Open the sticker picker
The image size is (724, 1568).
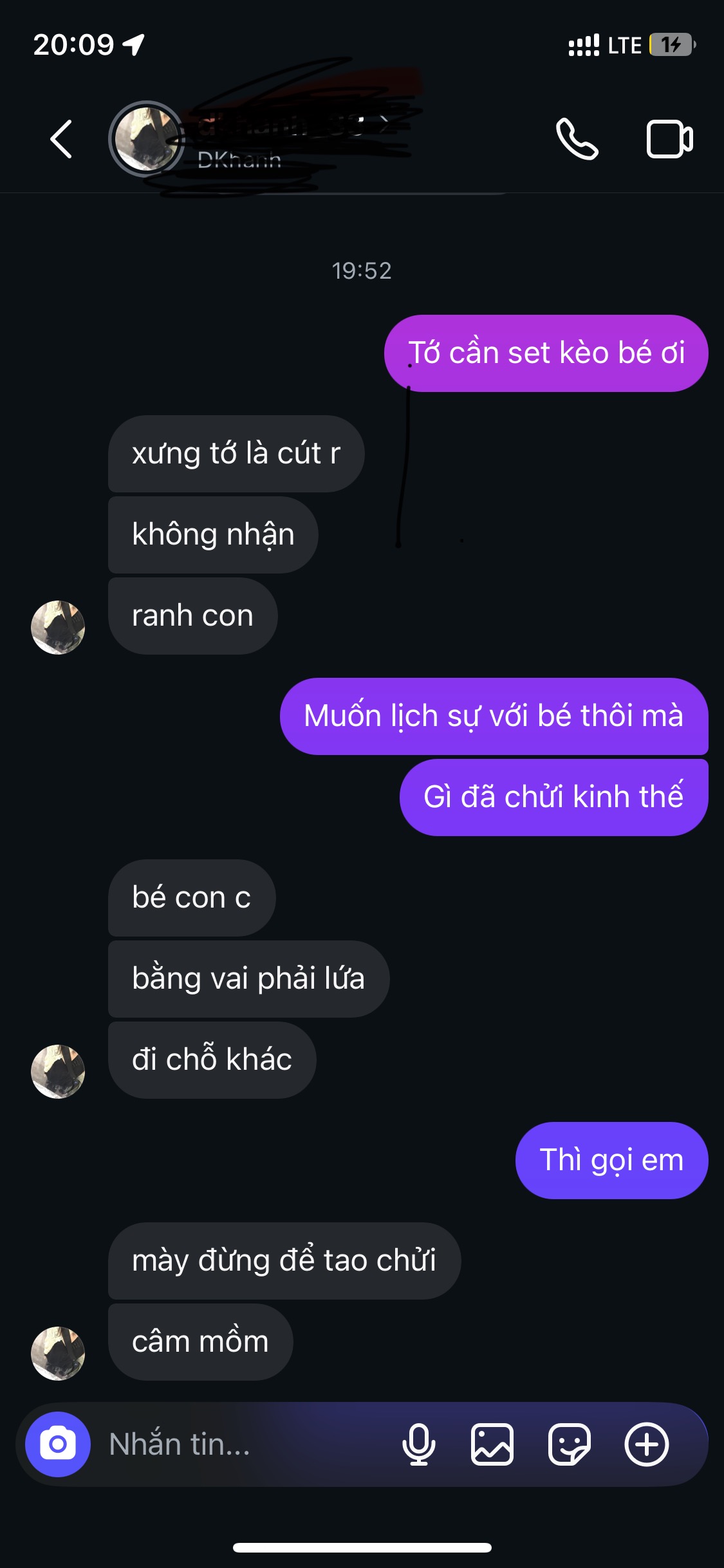click(x=570, y=1444)
